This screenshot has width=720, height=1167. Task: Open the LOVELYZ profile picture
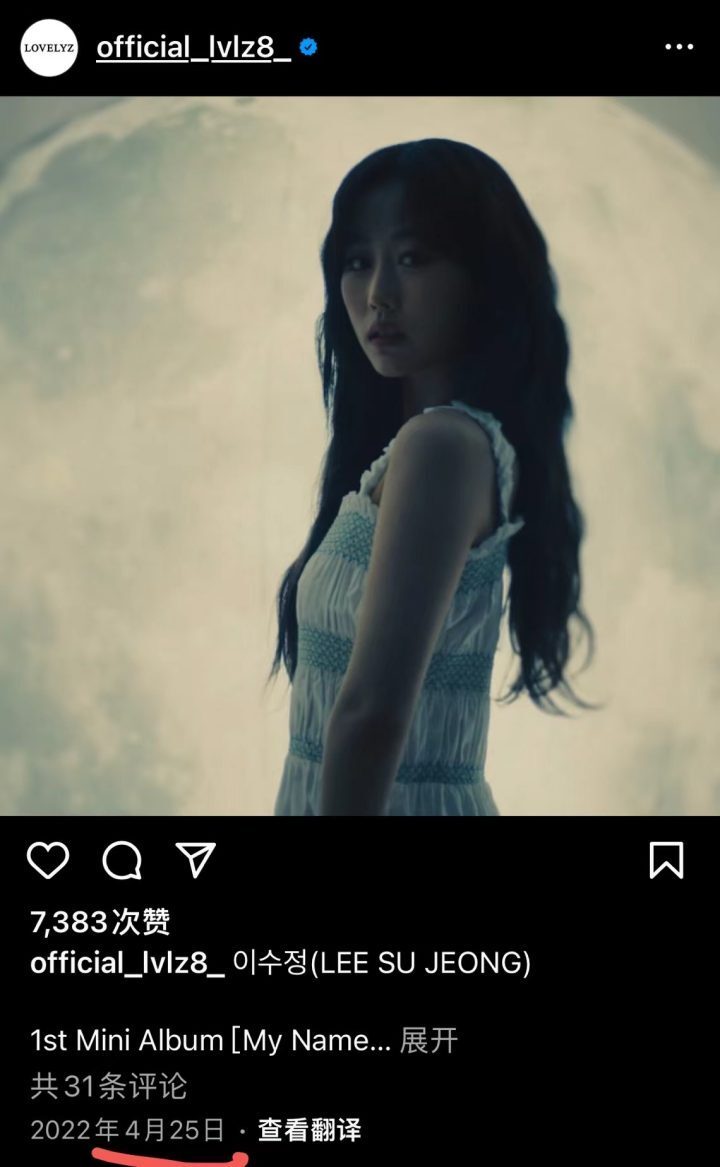coord(49,48)
